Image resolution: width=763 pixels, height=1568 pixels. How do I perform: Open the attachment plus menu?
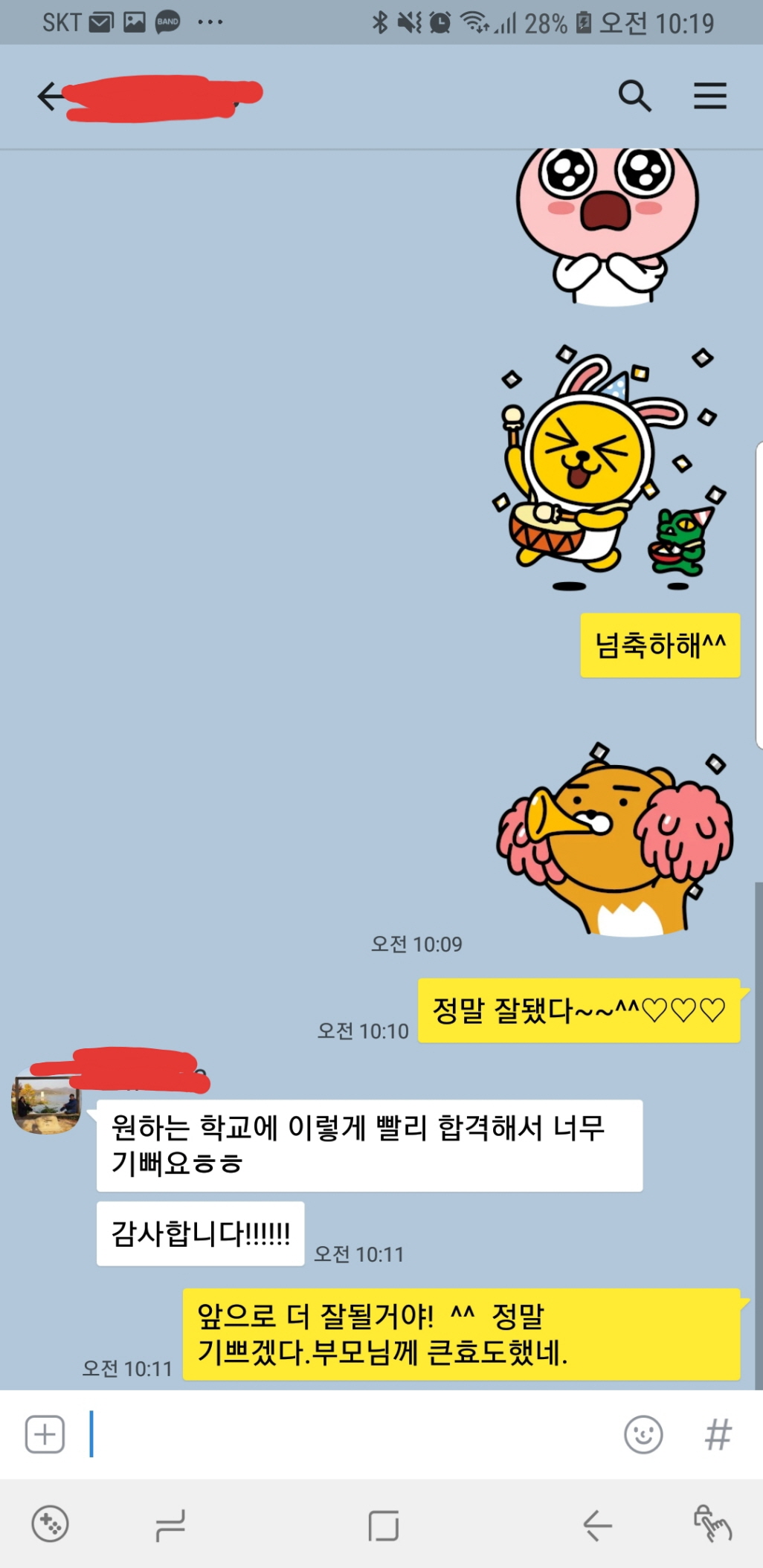(x=45, y=1434)
